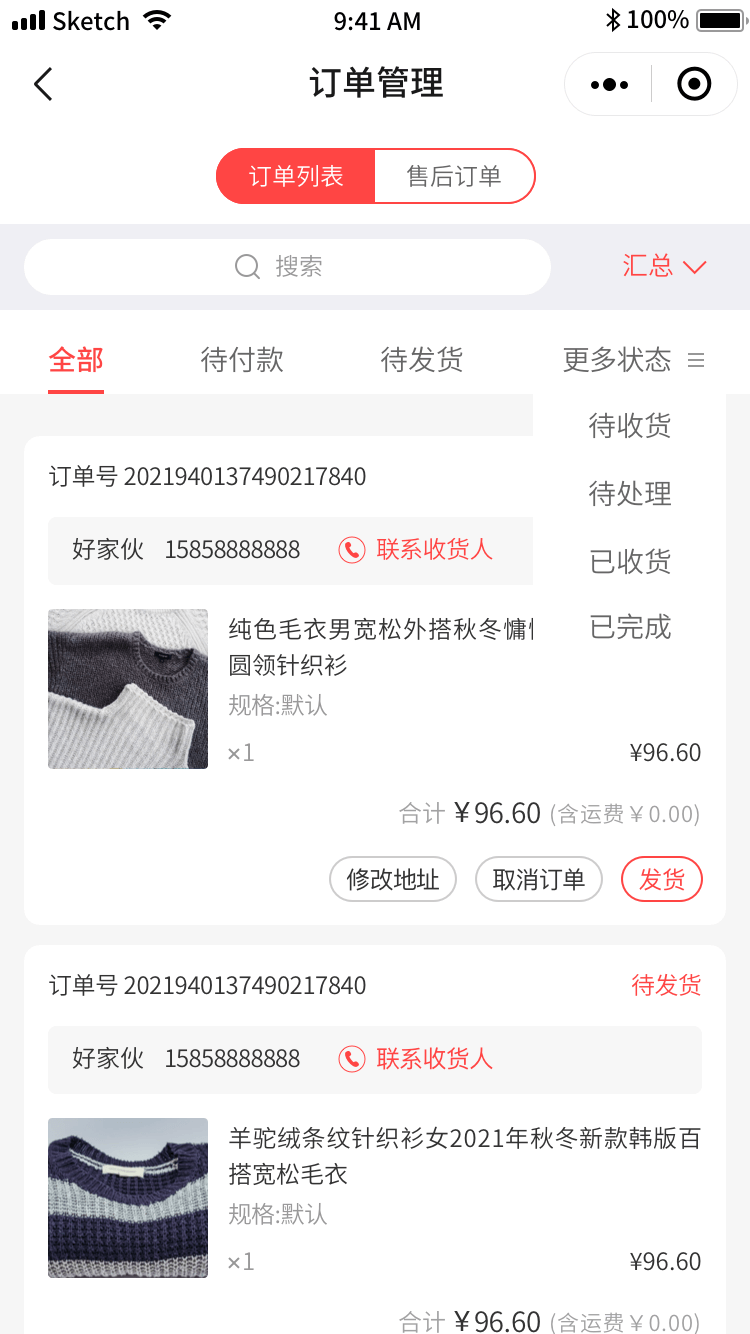This screenshot has width=750, height=1334.
Task: Choose 已收货 from the status menu
Action: [630, 562]
